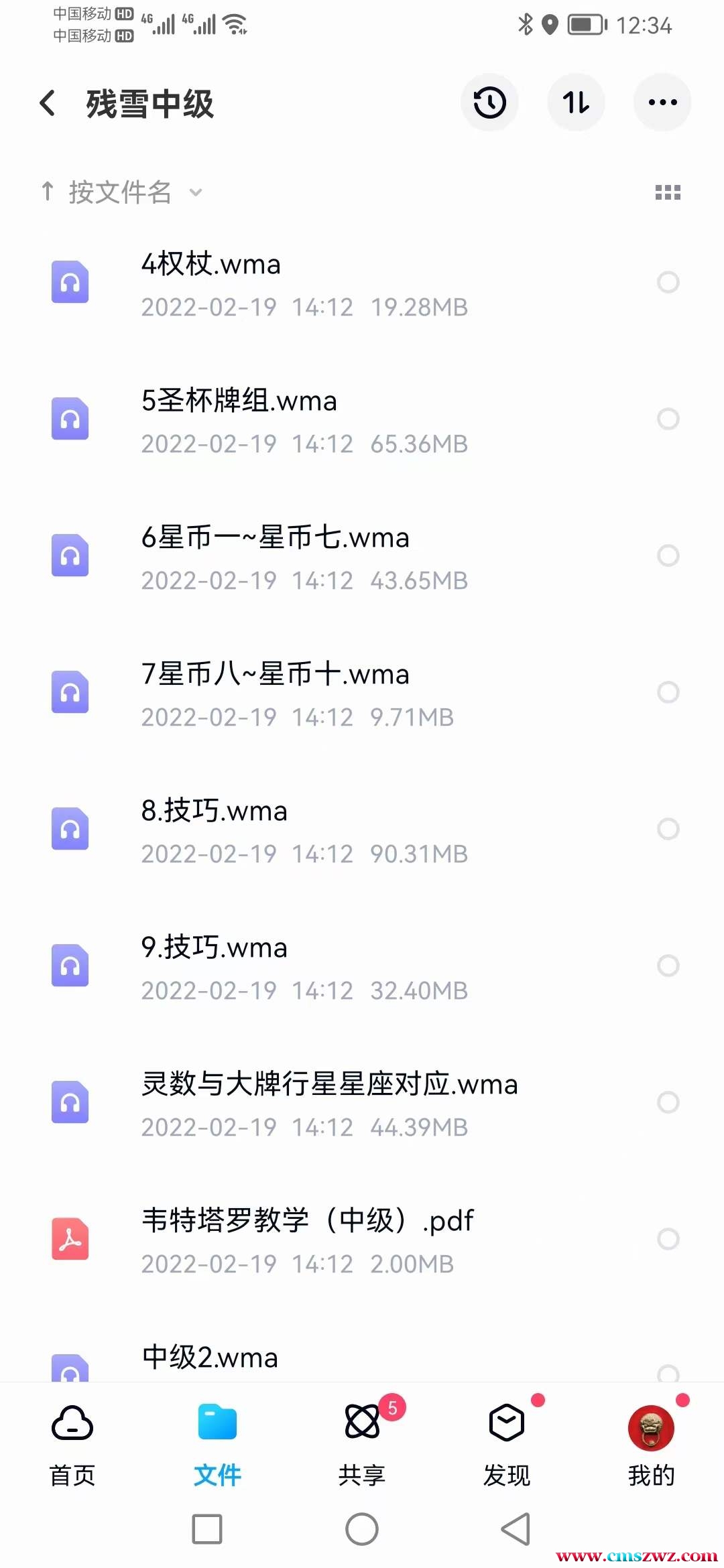
Task: Open the transfer list arrows icon
Action: 576,103
